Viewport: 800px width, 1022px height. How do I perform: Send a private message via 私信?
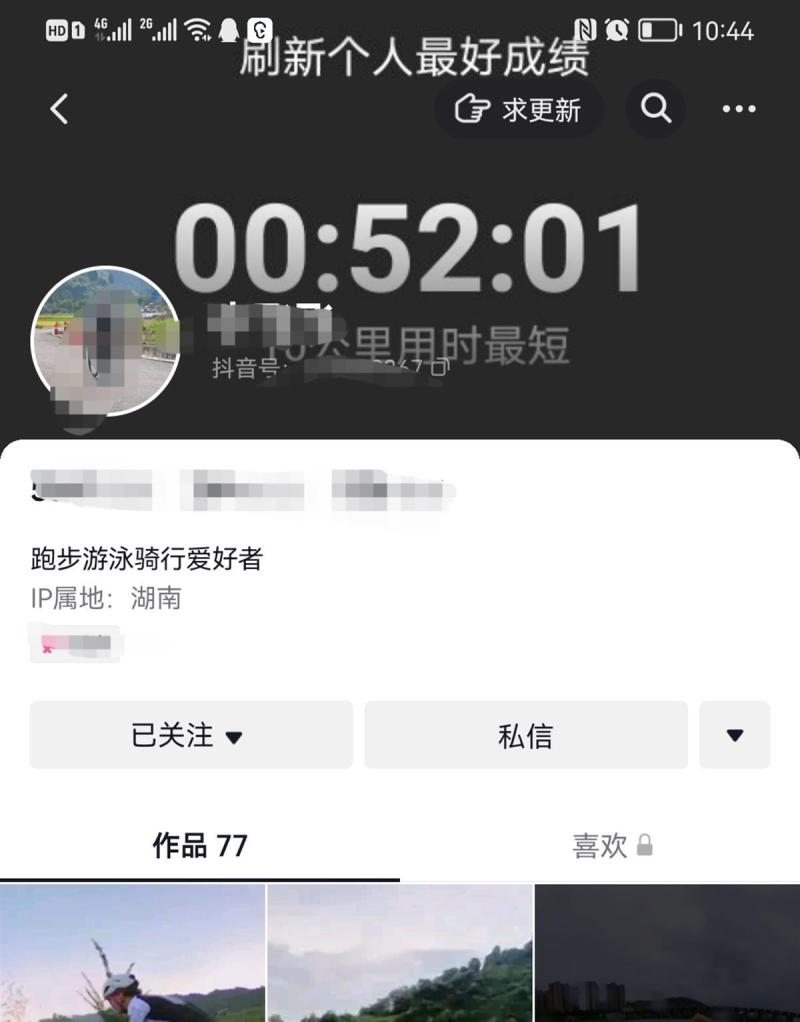tap(525, 735)
